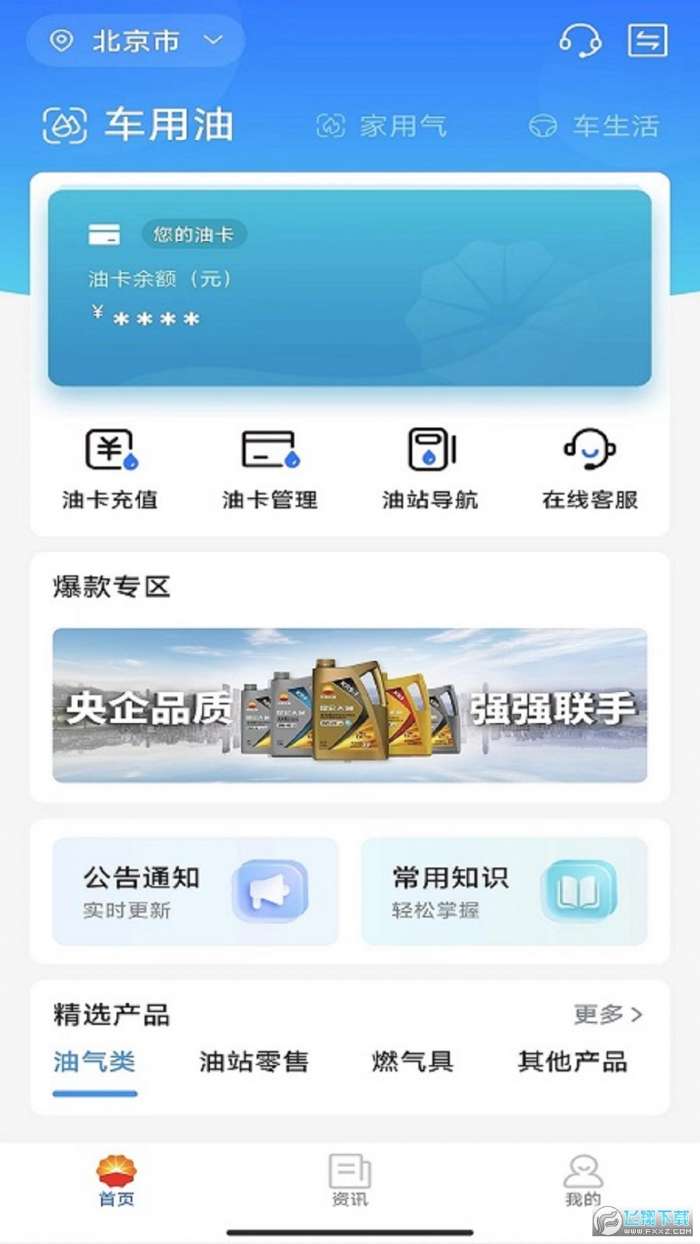Switch to the 家用气 tab

click(x=381, y=126)
